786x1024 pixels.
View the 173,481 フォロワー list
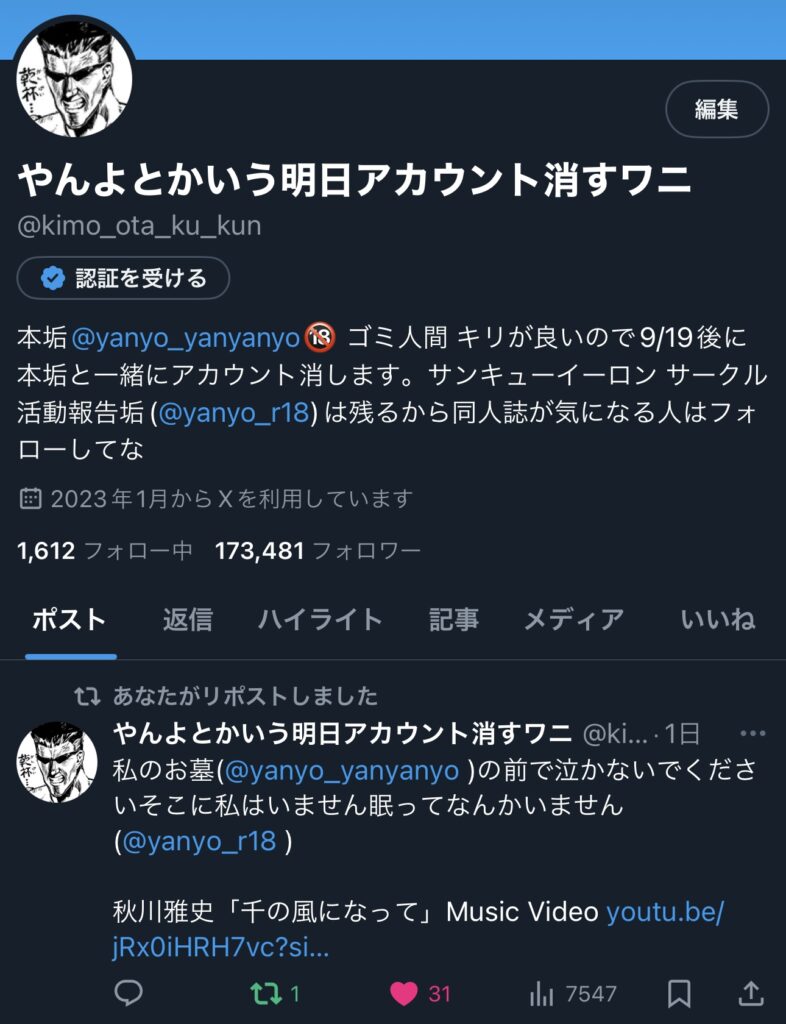[x=317, y=550]
